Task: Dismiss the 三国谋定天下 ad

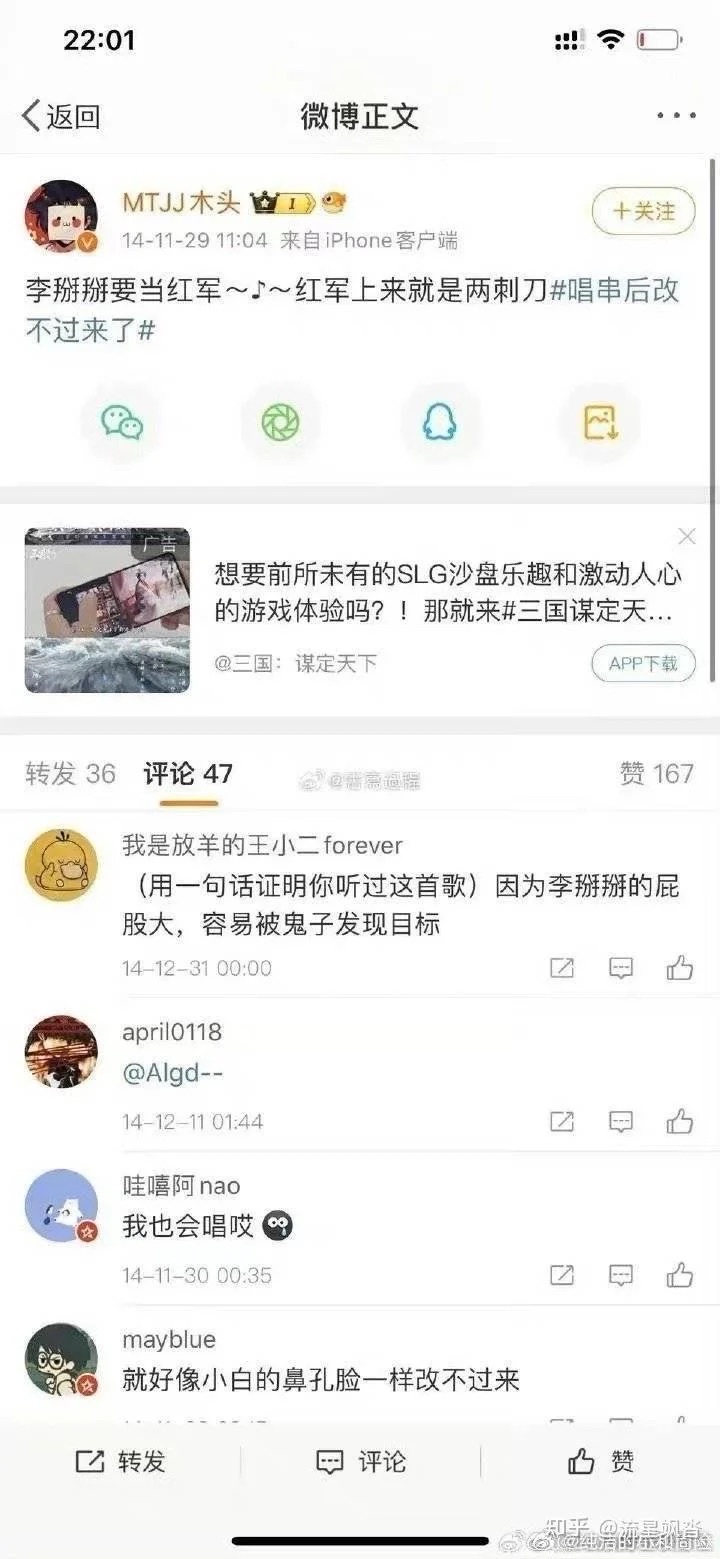Action: (686, 537)
